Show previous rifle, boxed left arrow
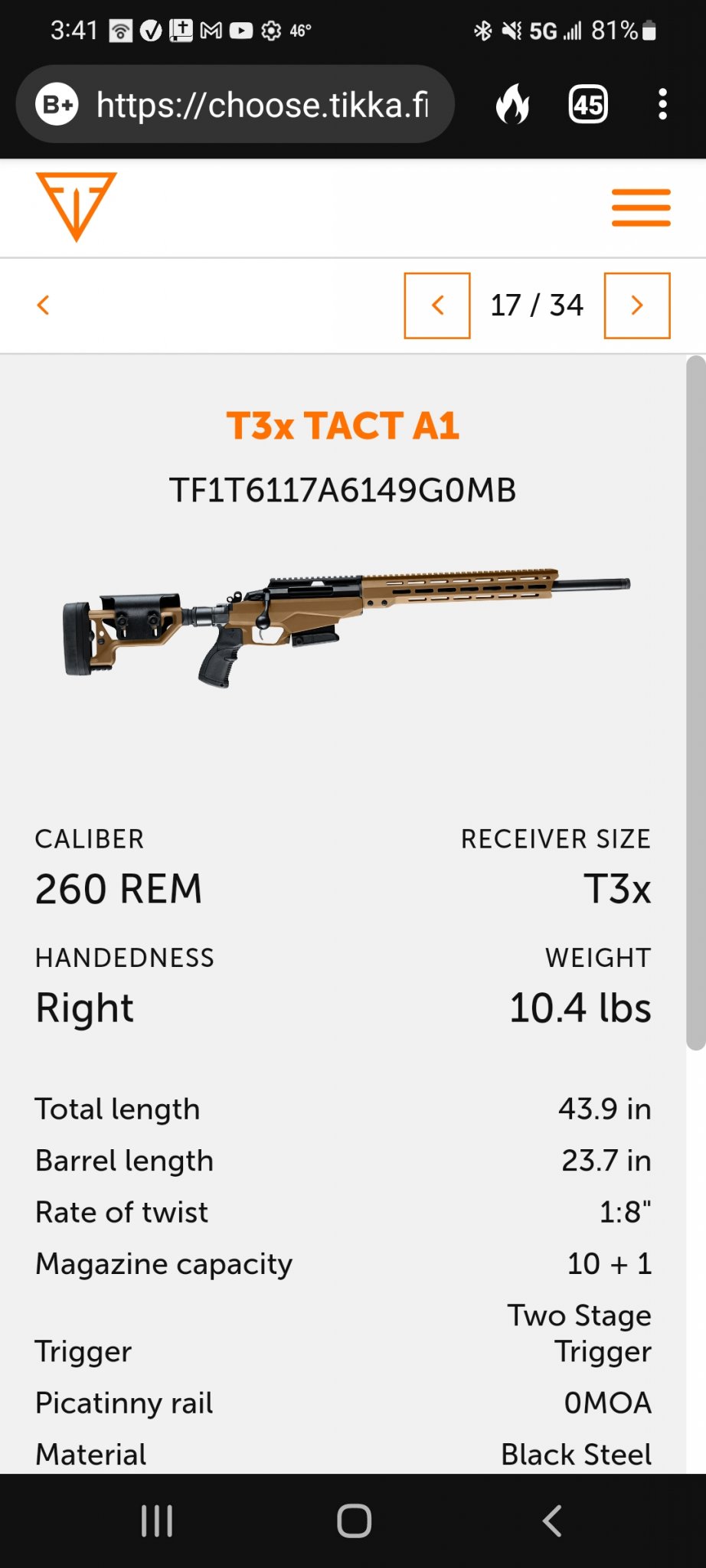This screenshot has height=1568, width=706. [437, 305]
